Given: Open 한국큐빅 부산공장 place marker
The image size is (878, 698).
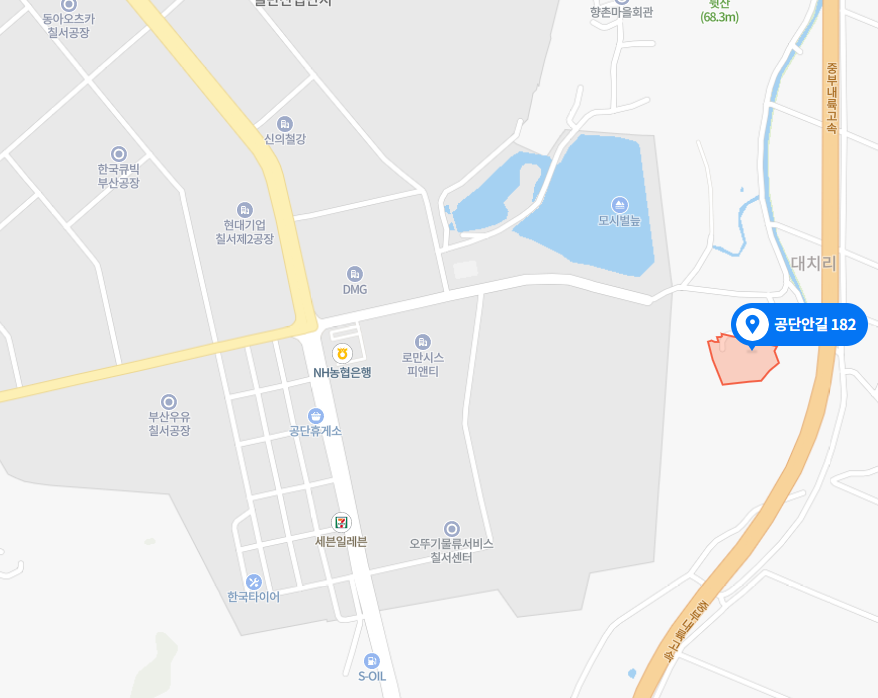Looking at the screenshot, I should coord(118,154).
